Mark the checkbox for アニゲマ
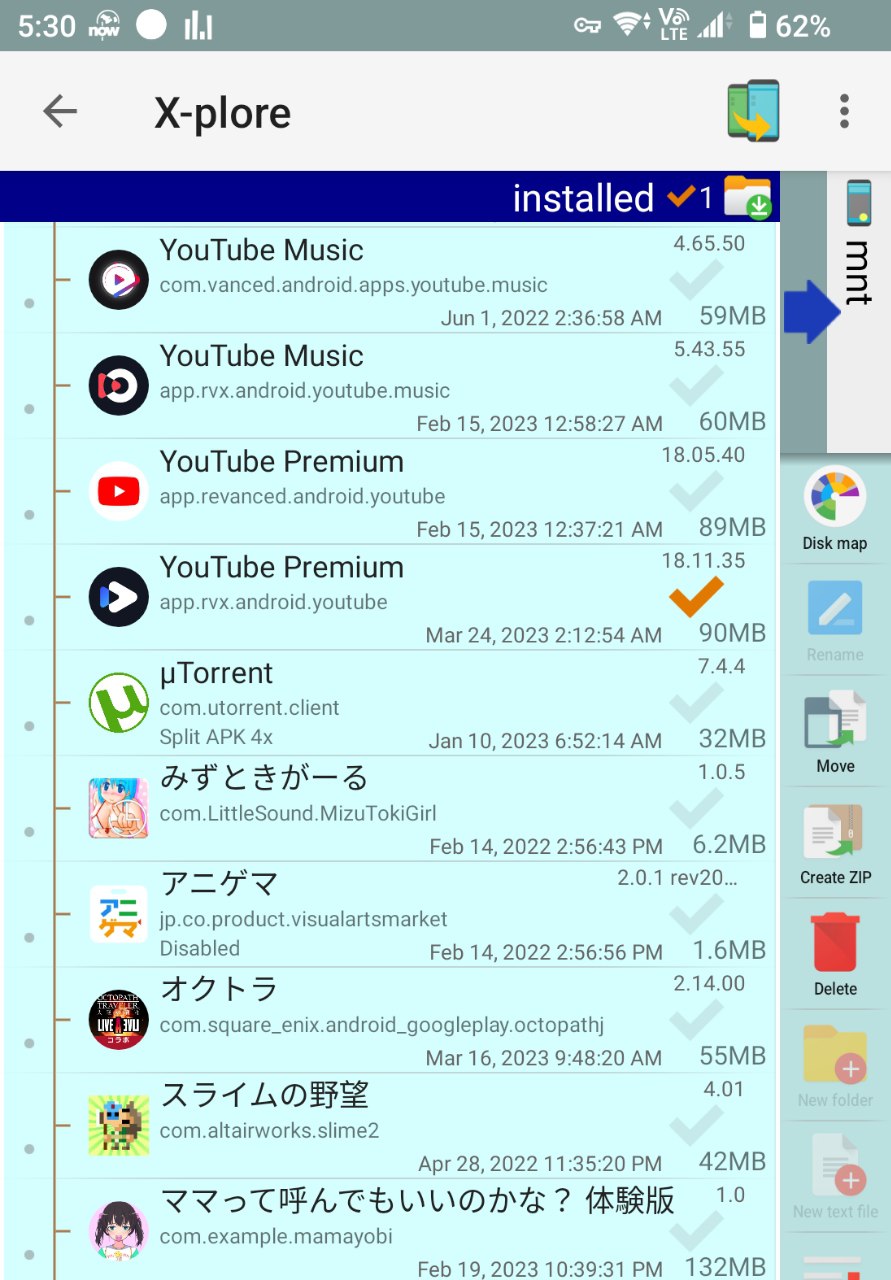 pos(697,914)
